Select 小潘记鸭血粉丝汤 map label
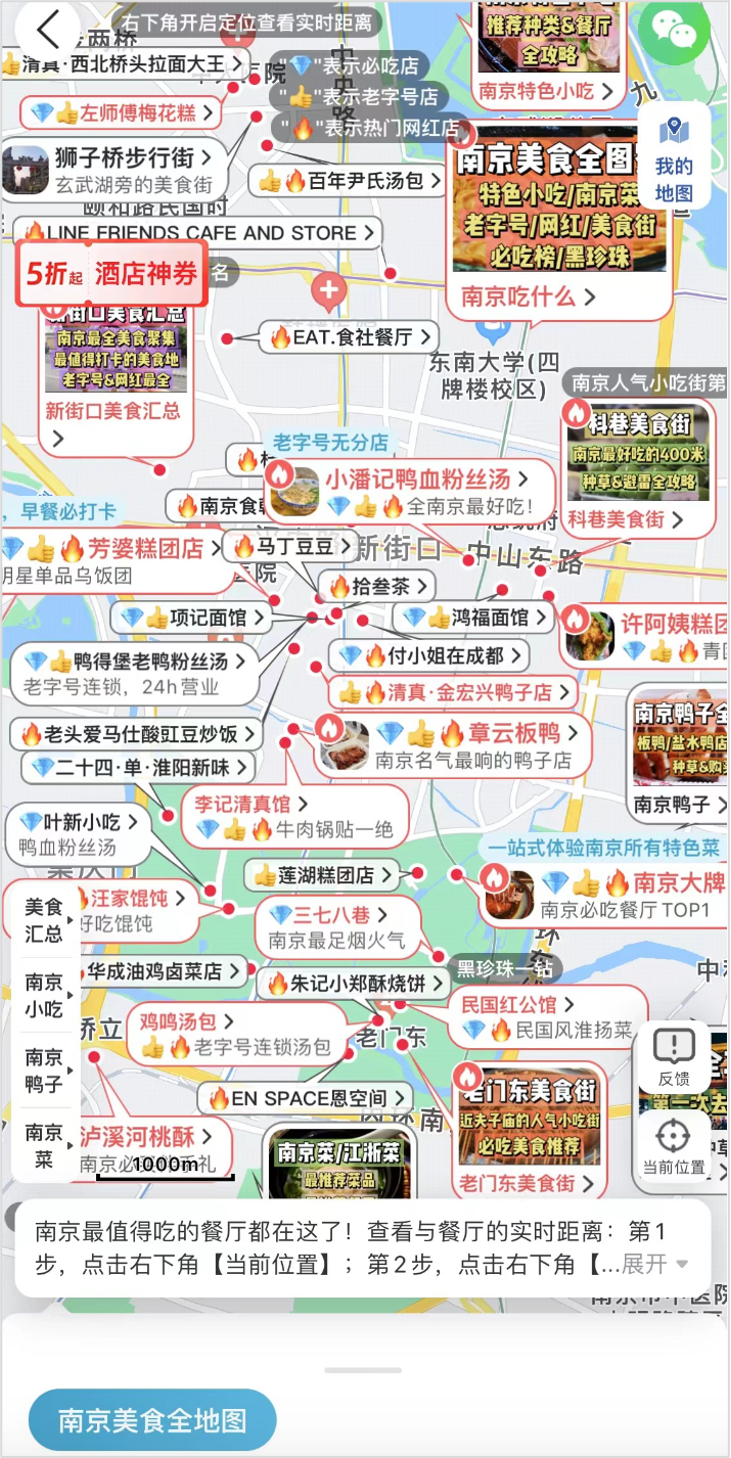Image resolution: width=731 pixels, height=1458 pixels. tap(417, 477)
